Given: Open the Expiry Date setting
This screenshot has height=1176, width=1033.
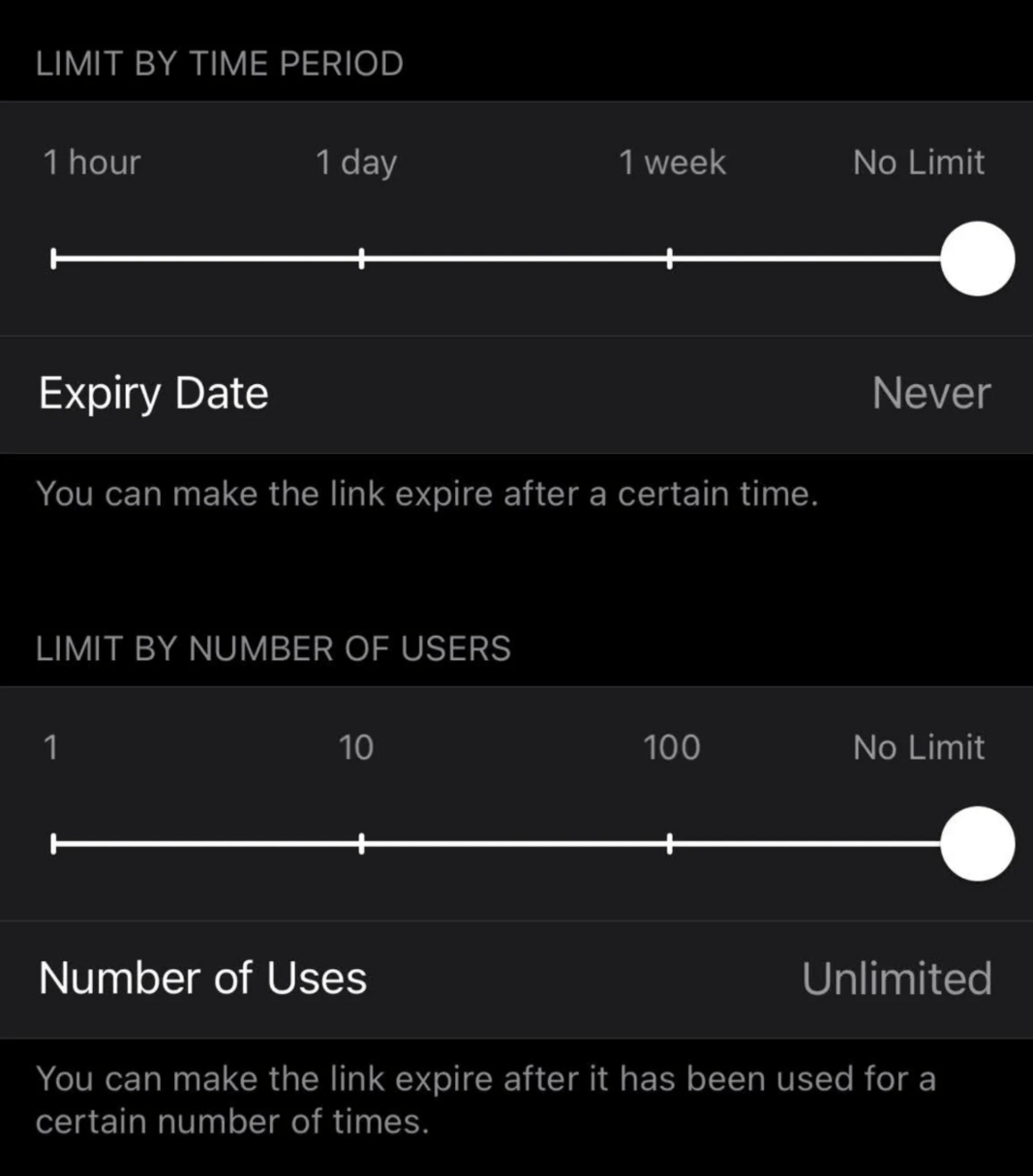Looking at the screenshot, I should 153,393.
